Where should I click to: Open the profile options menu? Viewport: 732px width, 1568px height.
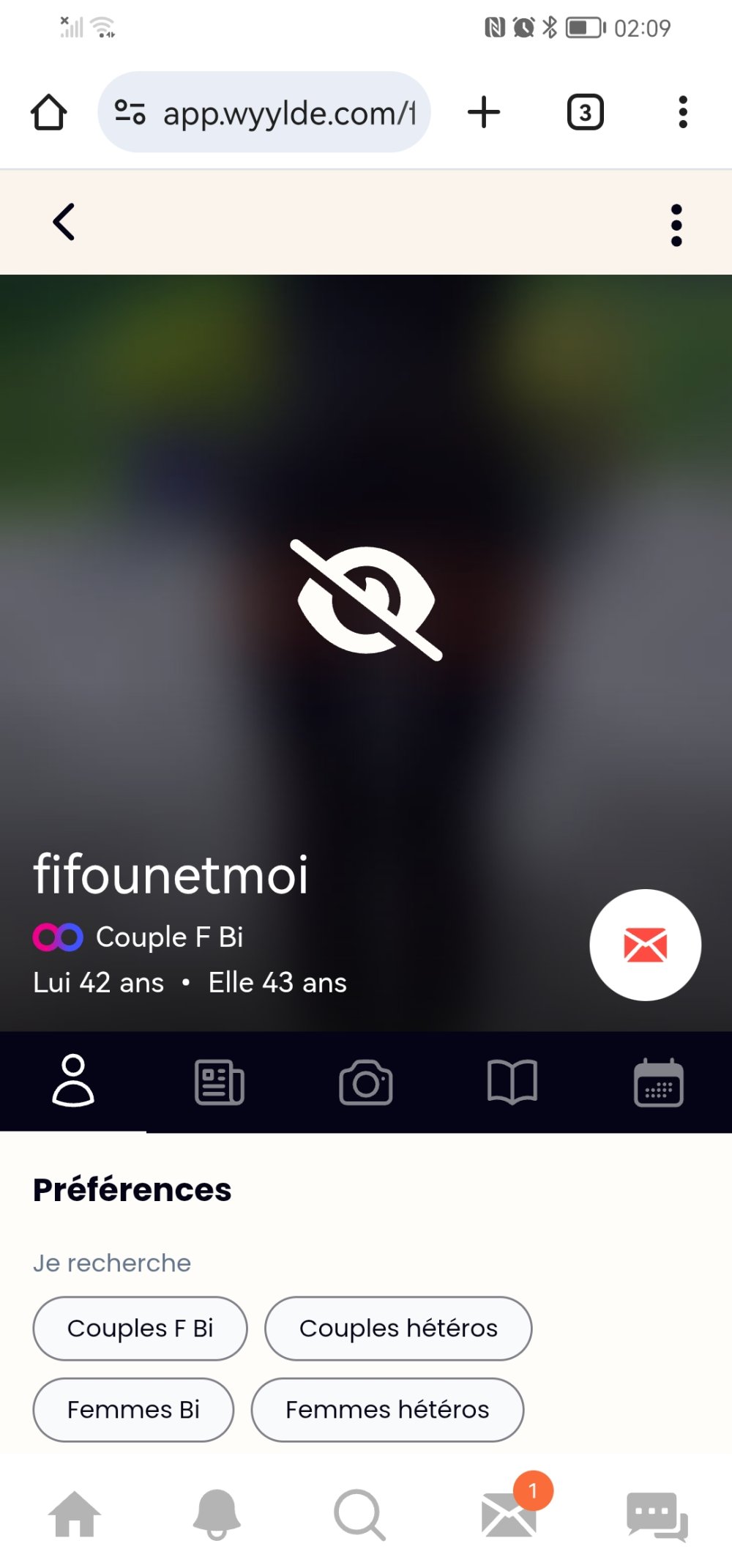point(676,225)
